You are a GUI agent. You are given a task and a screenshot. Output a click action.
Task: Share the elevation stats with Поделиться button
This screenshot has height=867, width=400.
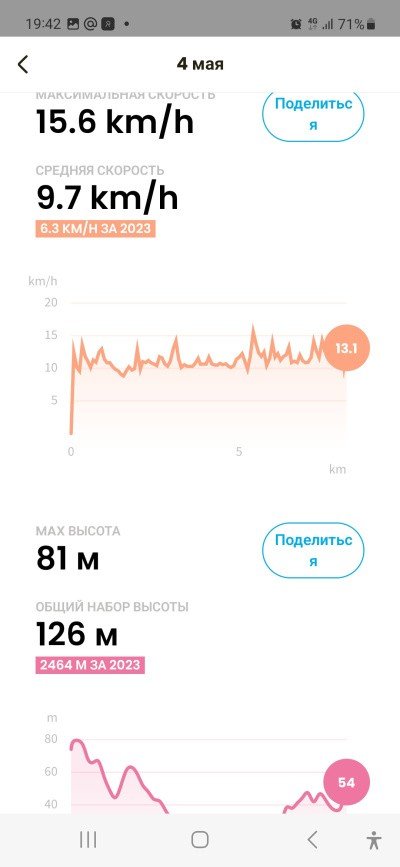click(x=313, y=550)
